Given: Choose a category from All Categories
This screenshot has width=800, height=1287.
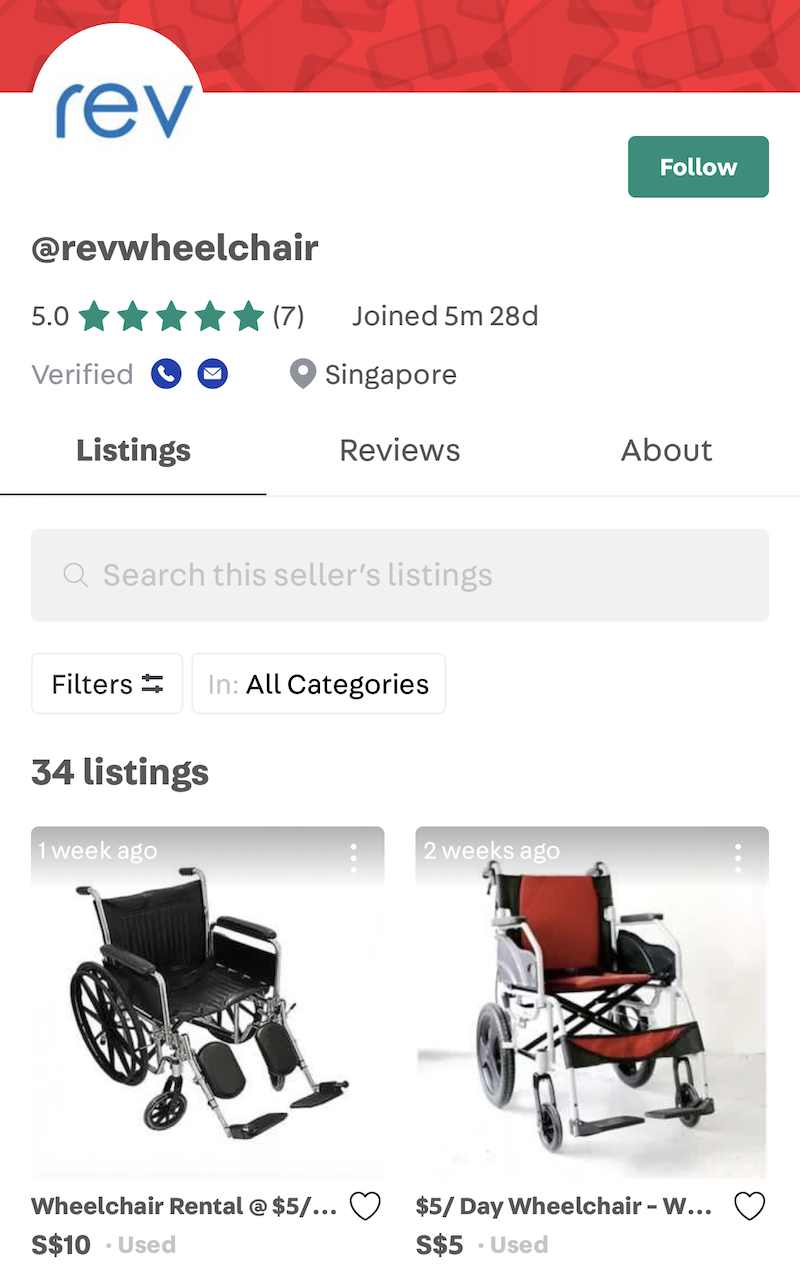Looking at the screenshot, I should click(318, 684).
